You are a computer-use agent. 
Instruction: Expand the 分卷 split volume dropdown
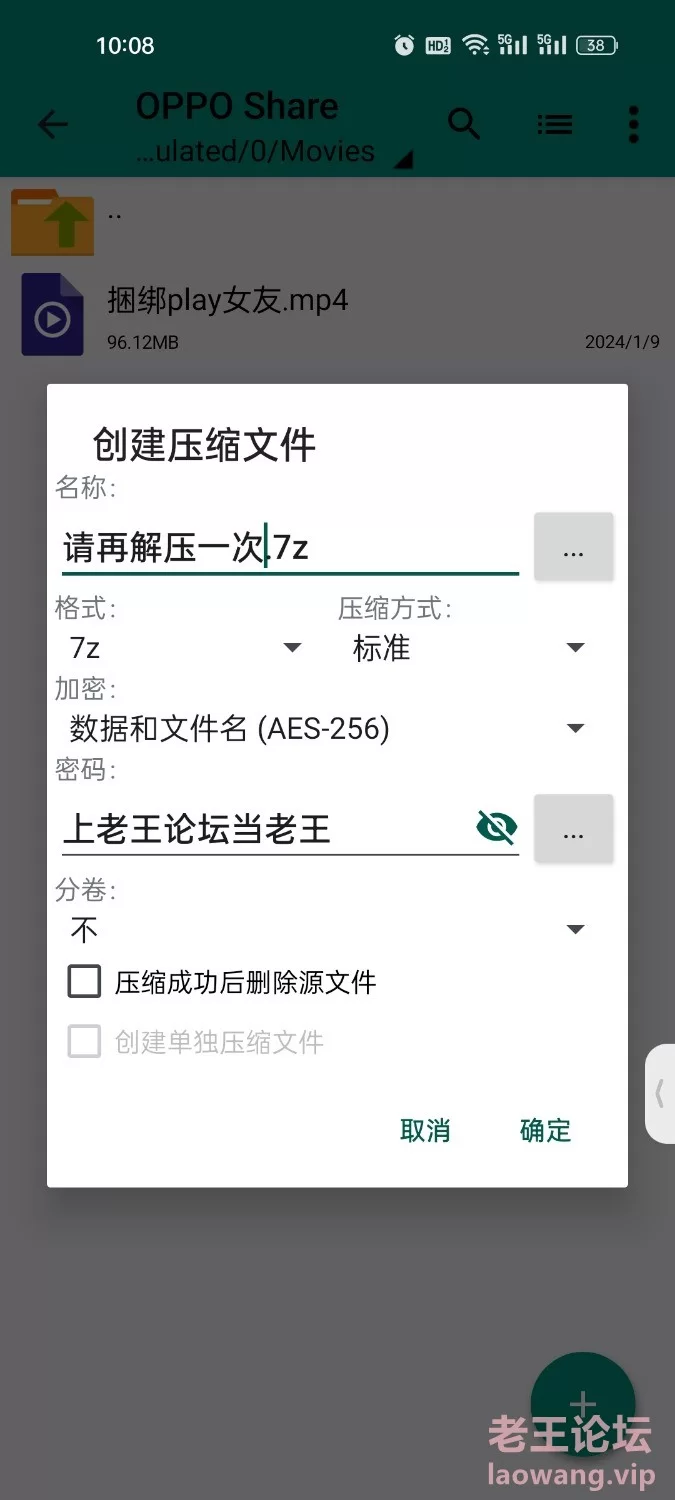(x=326, y=930)
